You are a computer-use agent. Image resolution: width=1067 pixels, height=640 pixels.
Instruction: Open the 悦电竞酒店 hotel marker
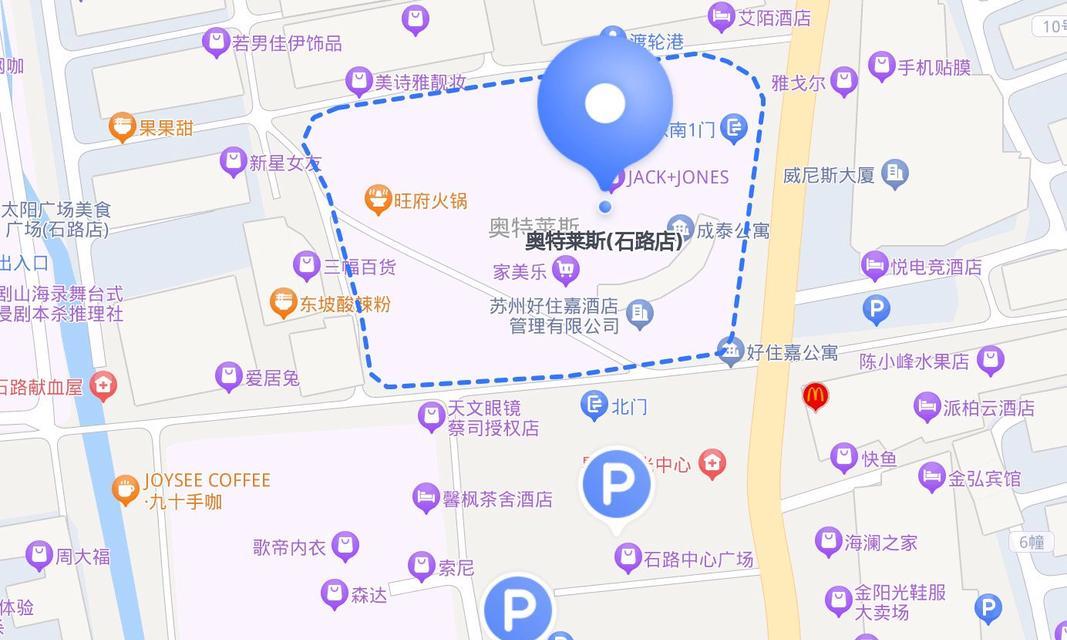tap(875, 266)
